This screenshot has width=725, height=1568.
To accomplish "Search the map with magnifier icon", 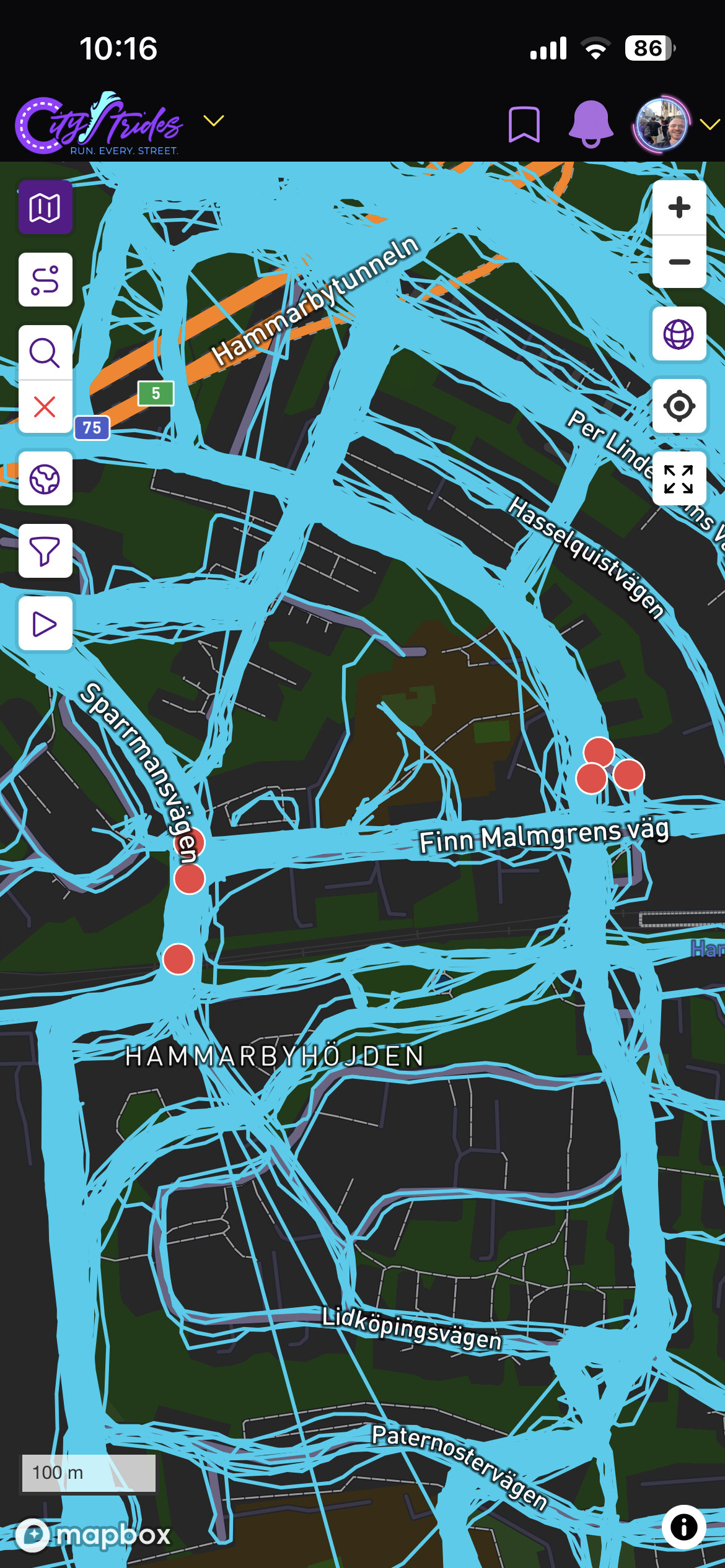I will (x=45, y=352).
